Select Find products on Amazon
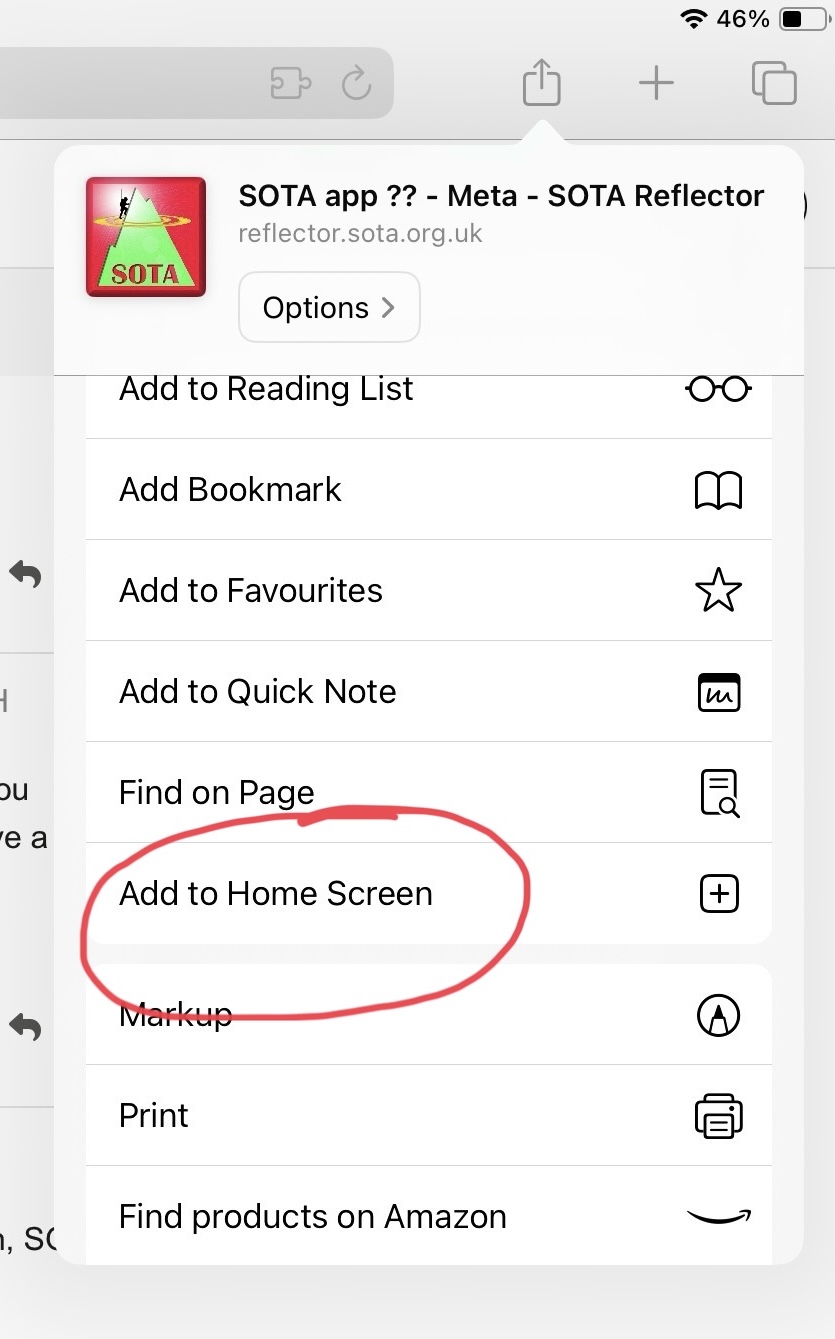 428,1216
